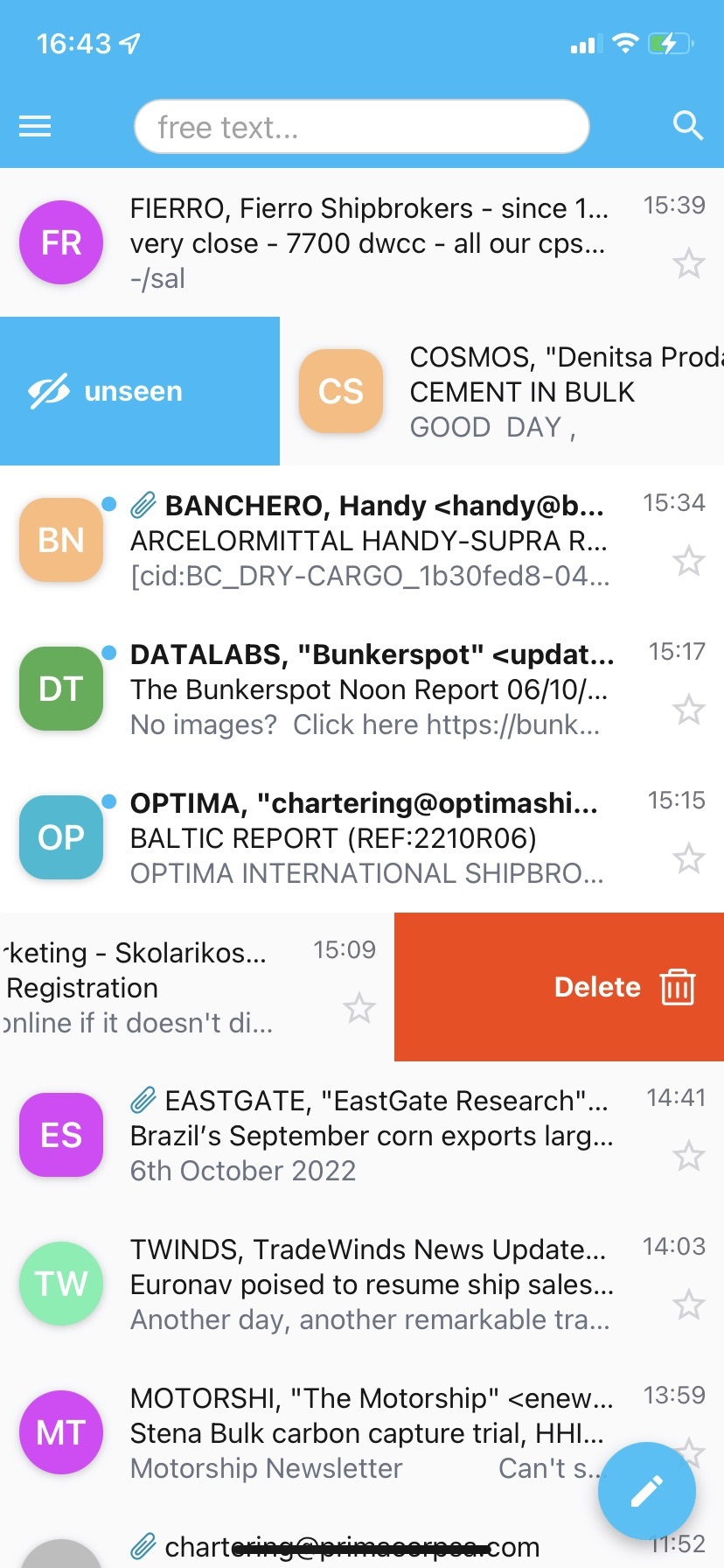The width and height of the screenshot is (724, 1568).
Task: Star the FIERRO email
Action: pyautogui.click(x=689, y=263)
